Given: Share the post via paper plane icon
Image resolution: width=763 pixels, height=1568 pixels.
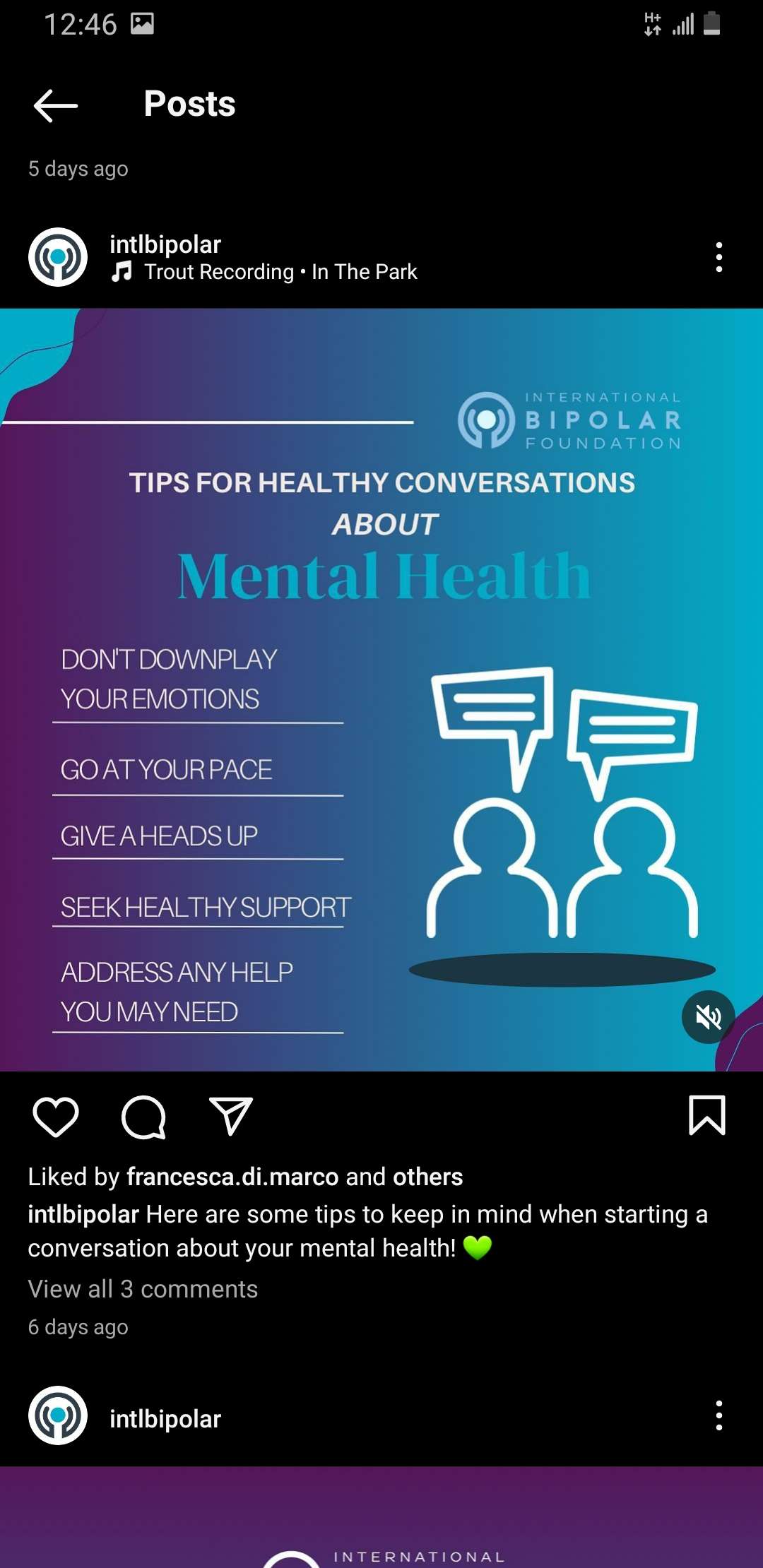Looking at the screenshot, I should coord(231,1117).
